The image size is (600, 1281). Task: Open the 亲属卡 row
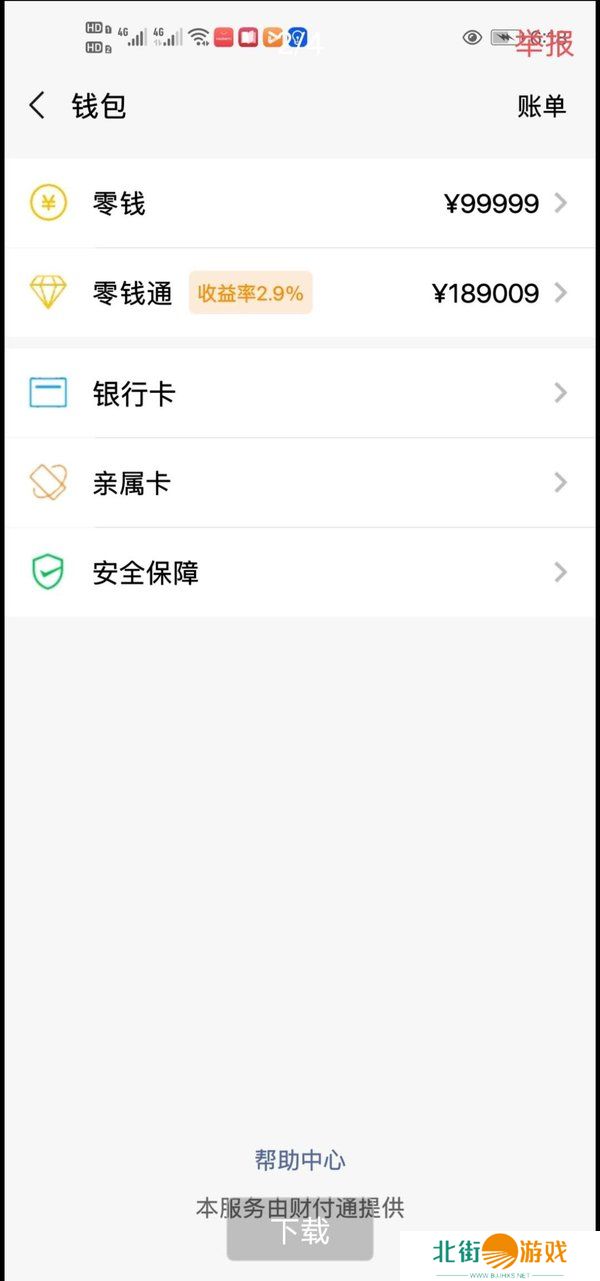[300, 483]
